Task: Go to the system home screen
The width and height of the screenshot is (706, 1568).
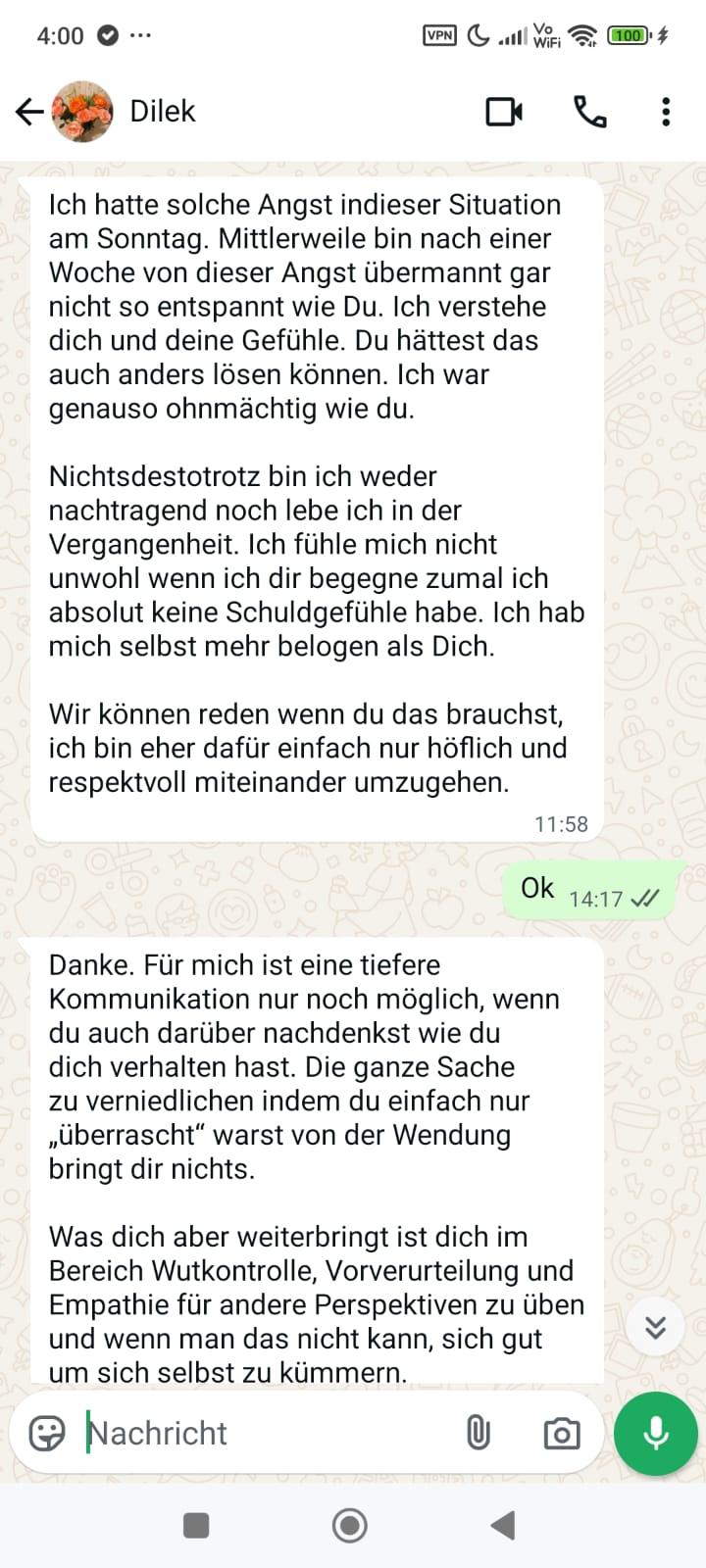Action: 350,1525
